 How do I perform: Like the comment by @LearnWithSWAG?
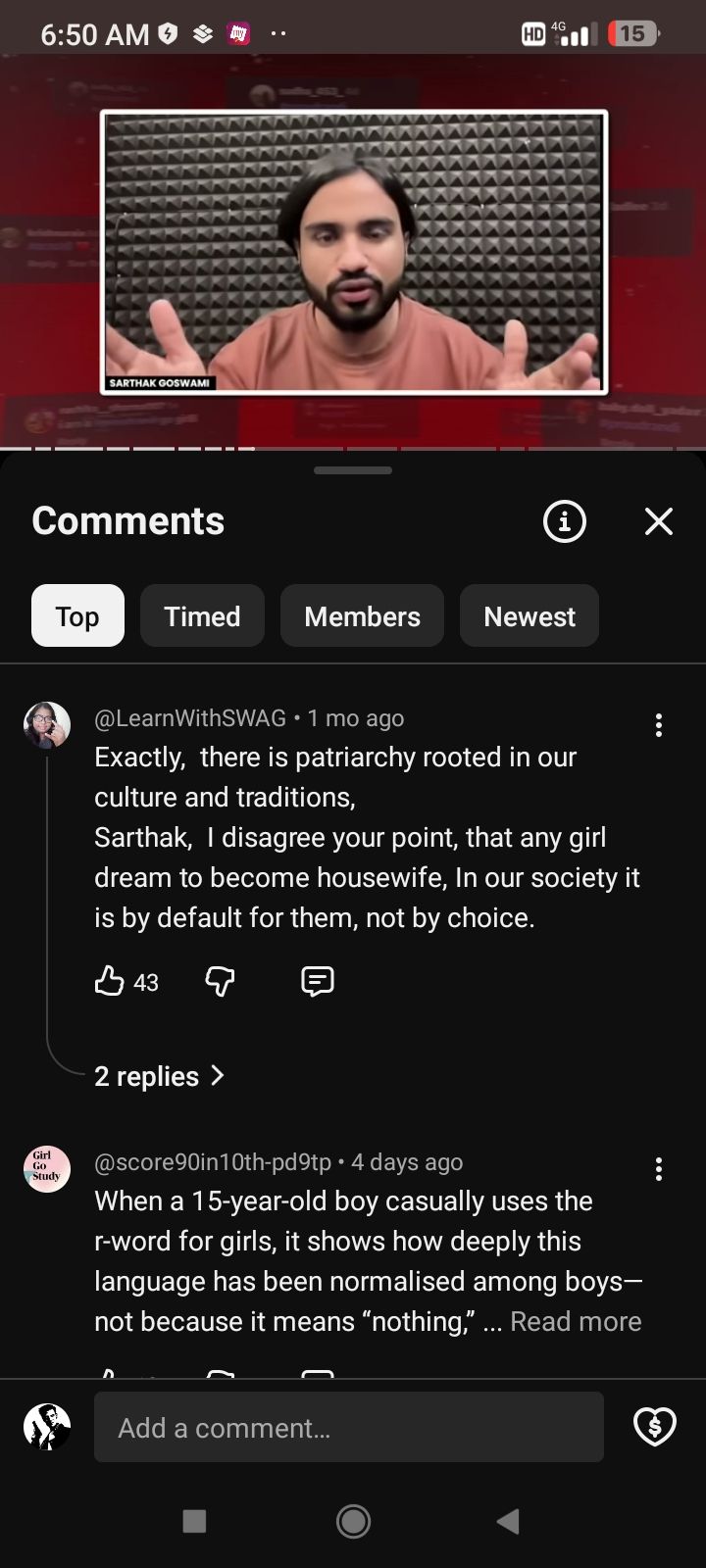pyautogui.click(x=109, y=981)
